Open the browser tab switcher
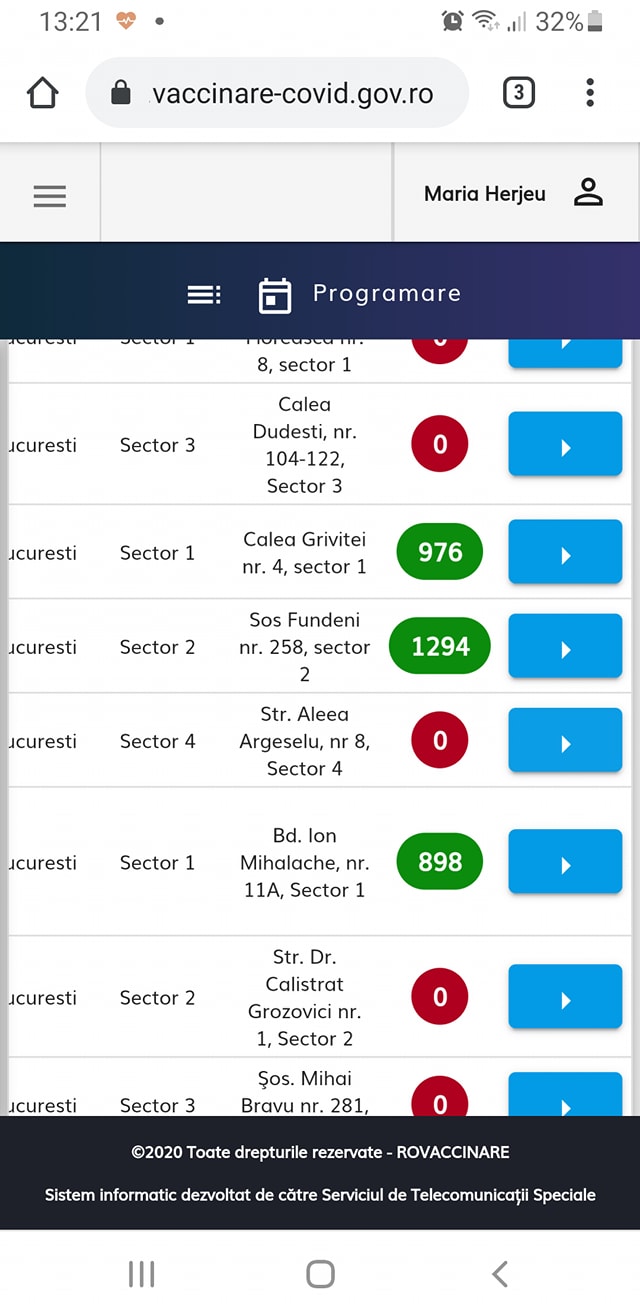Image resolution: width=640 pixels, height=1315 pixels. [518, 93]
